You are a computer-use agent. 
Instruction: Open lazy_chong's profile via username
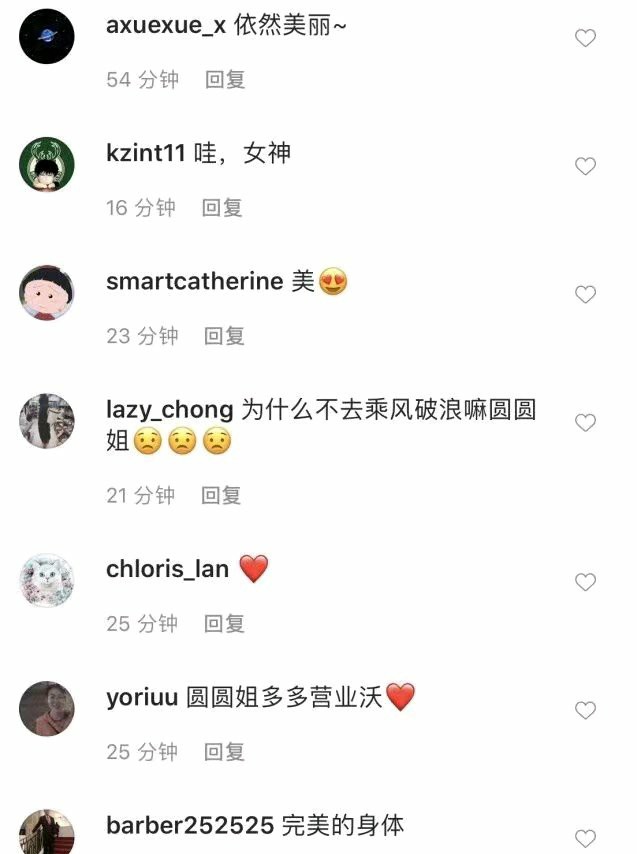tap(169, 410)
